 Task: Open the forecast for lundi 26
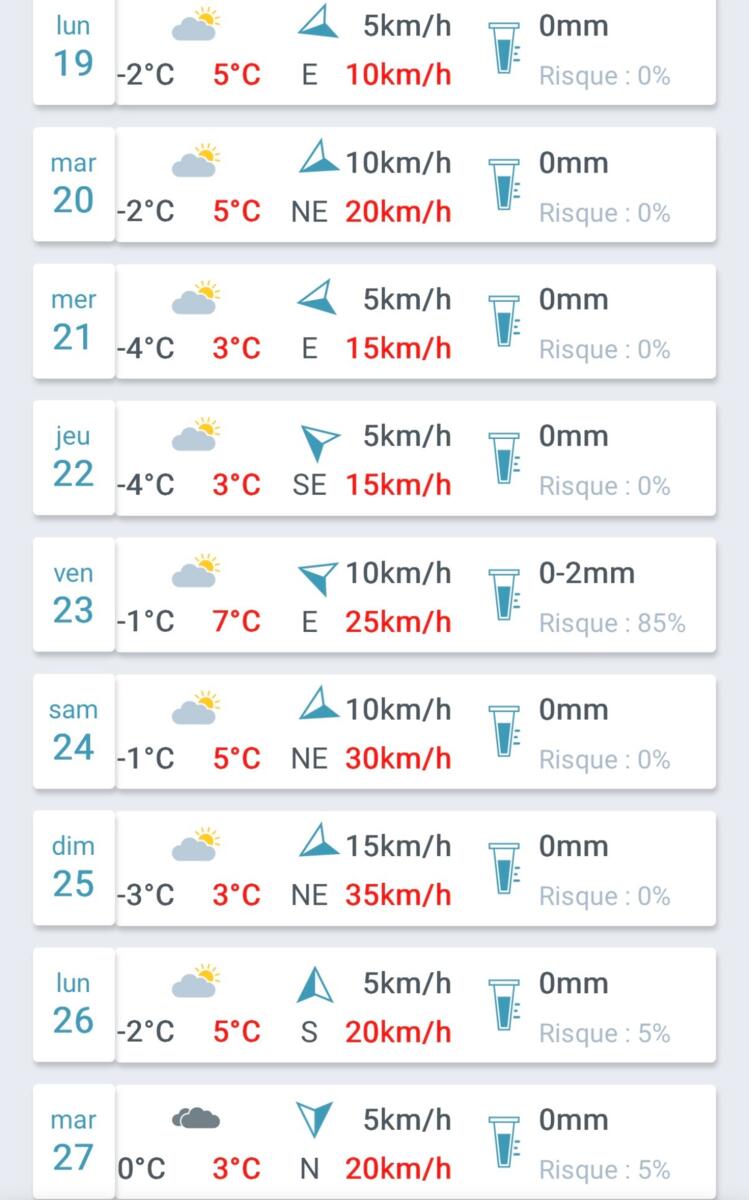[374, 1006]
